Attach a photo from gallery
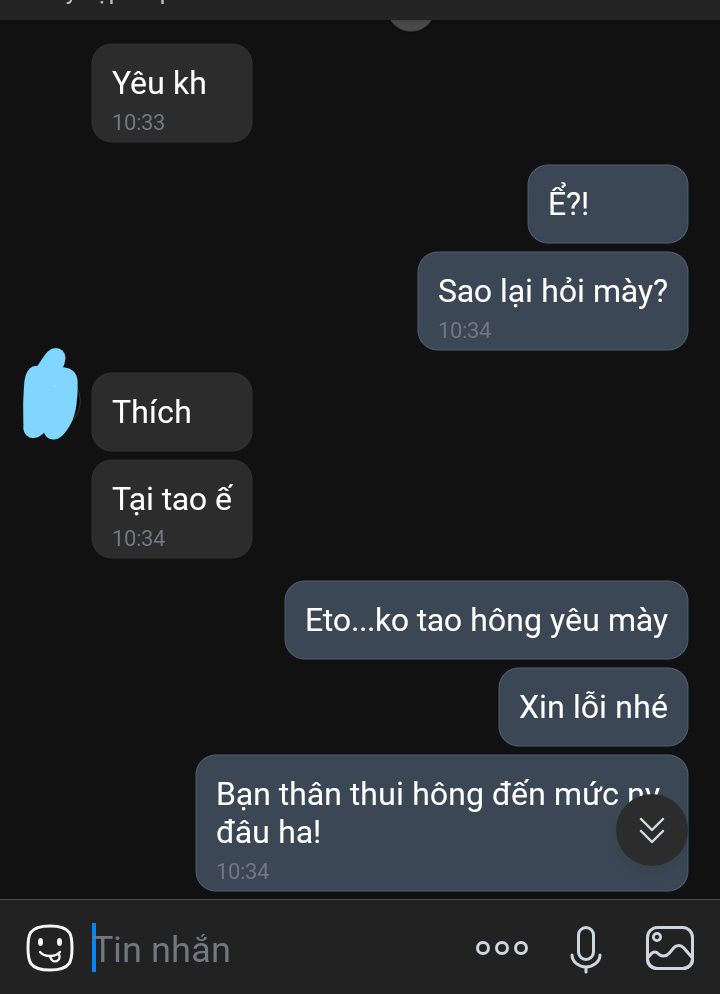 pyautogui.click(x=669, y=948)
